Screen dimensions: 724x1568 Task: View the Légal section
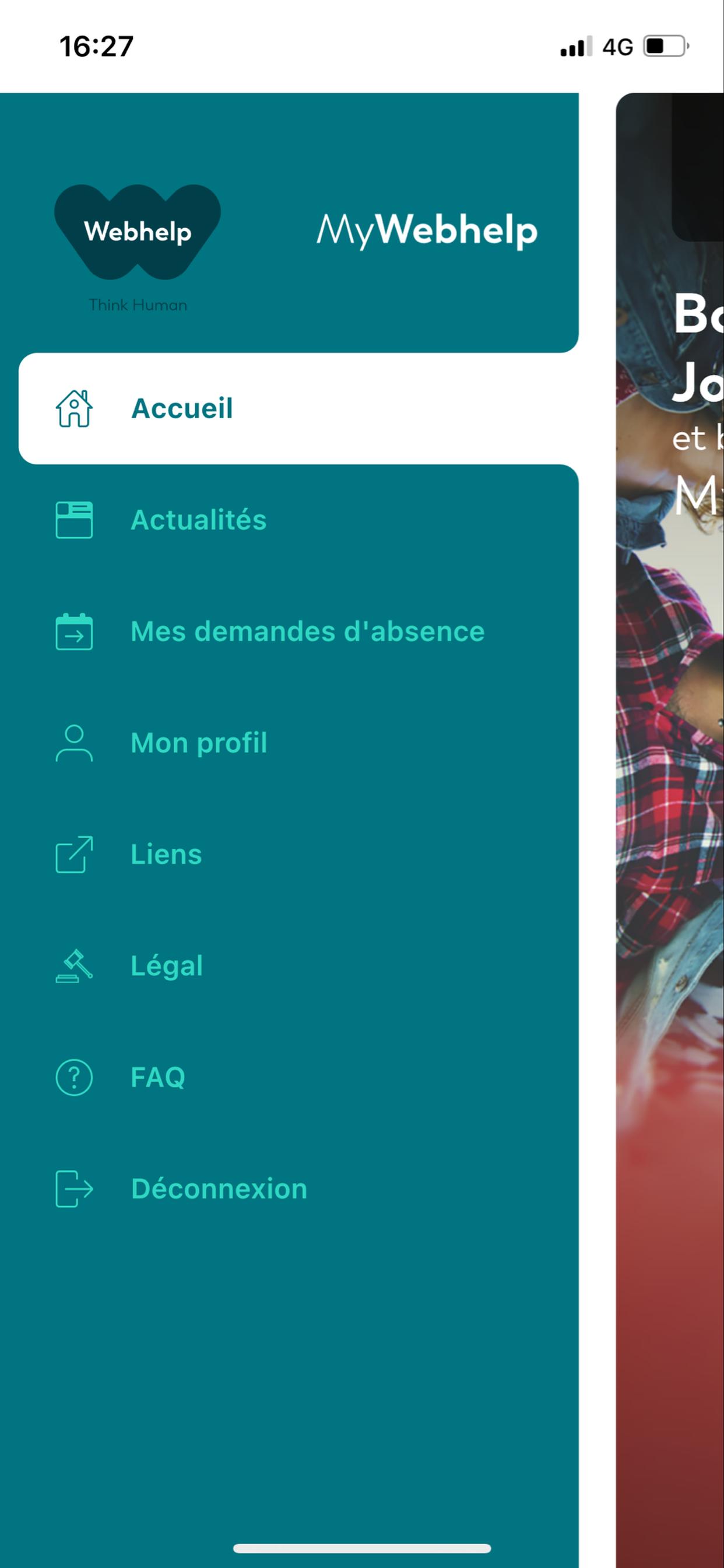(167, 965)
